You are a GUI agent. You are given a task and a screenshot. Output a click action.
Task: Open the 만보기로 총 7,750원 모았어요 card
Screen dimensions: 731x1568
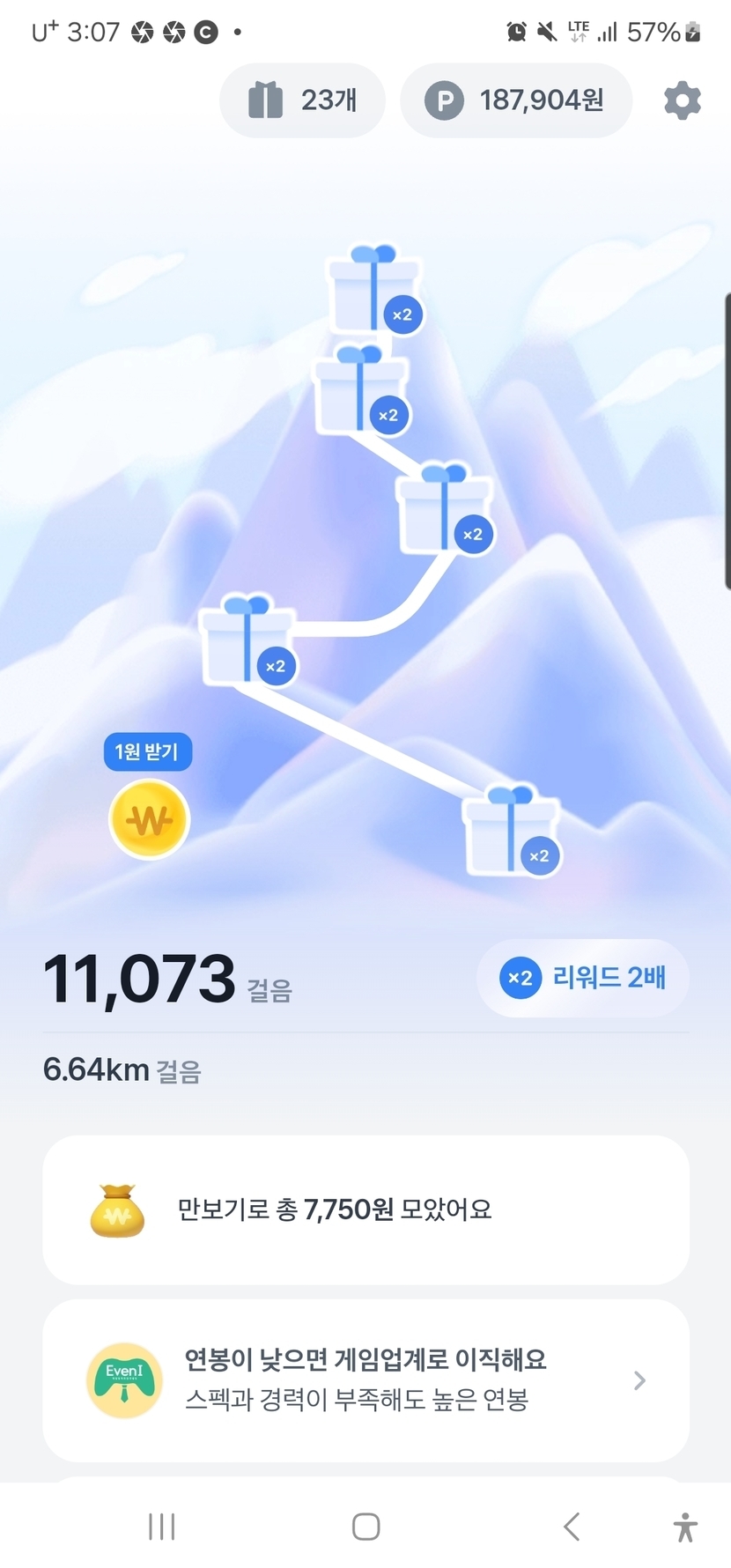click(x=365, y=1209)
